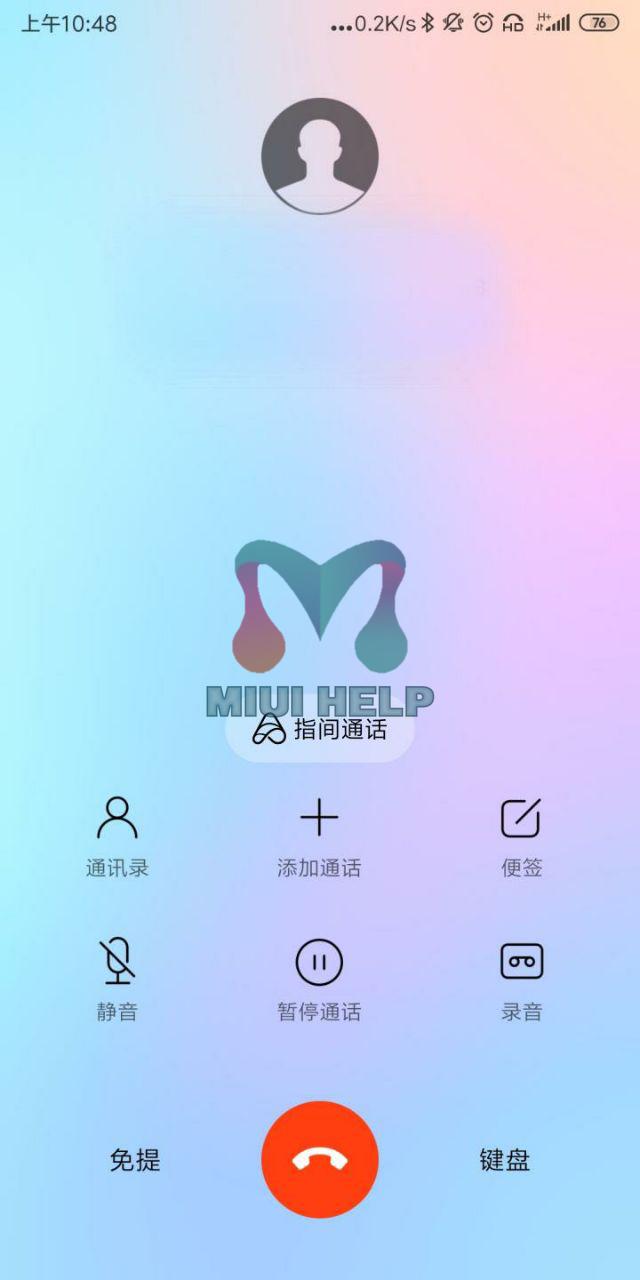This screenshot has width=640, height=1280.
Task: Tap the 指间通话 chip
Action: coord(320,729)
